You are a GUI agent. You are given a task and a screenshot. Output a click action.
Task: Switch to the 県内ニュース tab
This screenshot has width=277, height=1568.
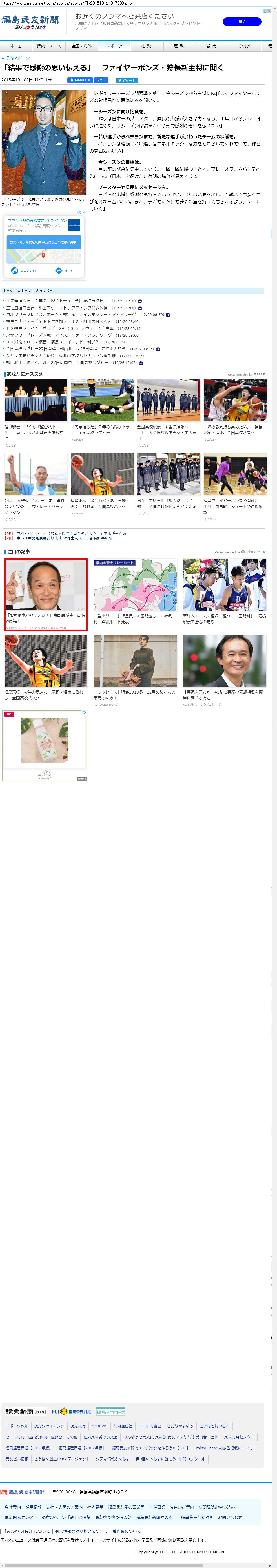(49, 46)
